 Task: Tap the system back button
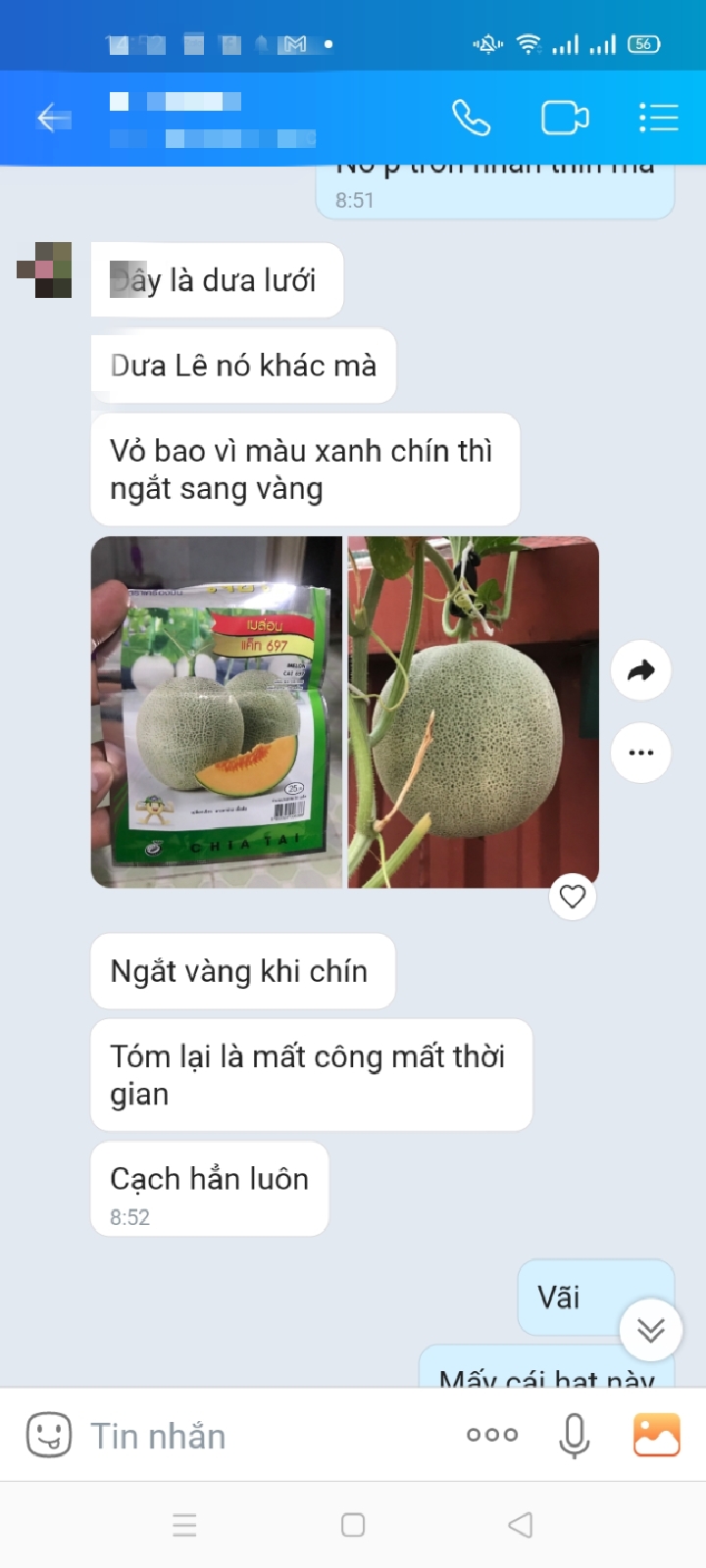point(521,1525)
